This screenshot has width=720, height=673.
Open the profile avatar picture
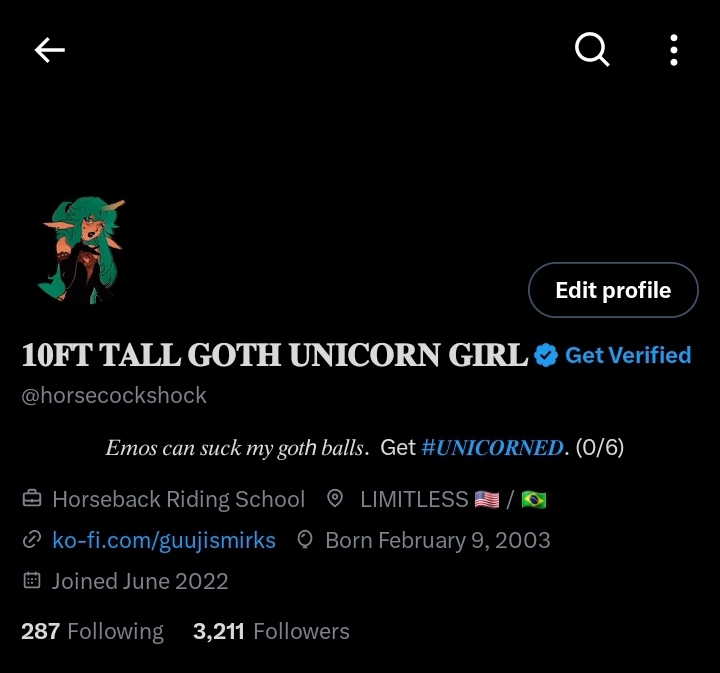pos(84,250)
